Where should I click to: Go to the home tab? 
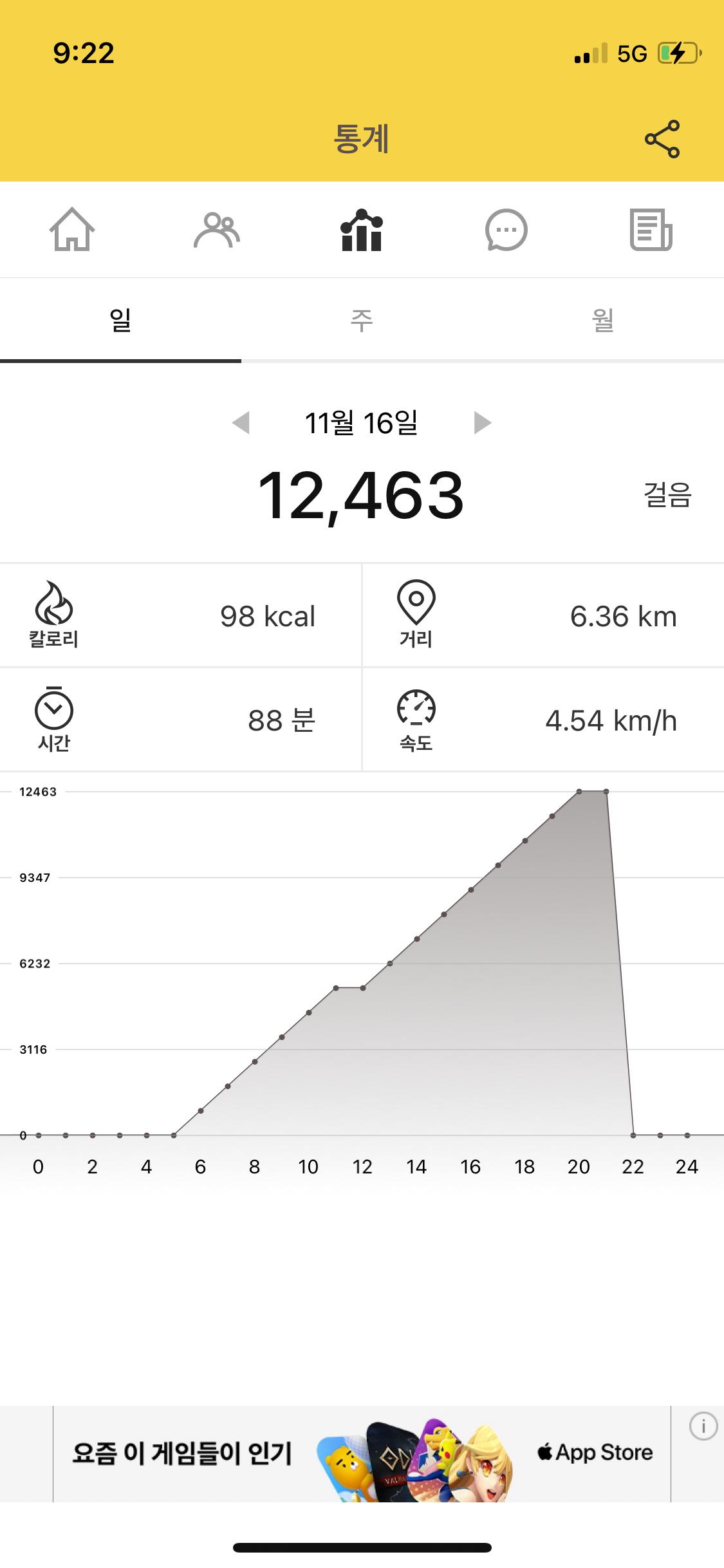point(72,230)
